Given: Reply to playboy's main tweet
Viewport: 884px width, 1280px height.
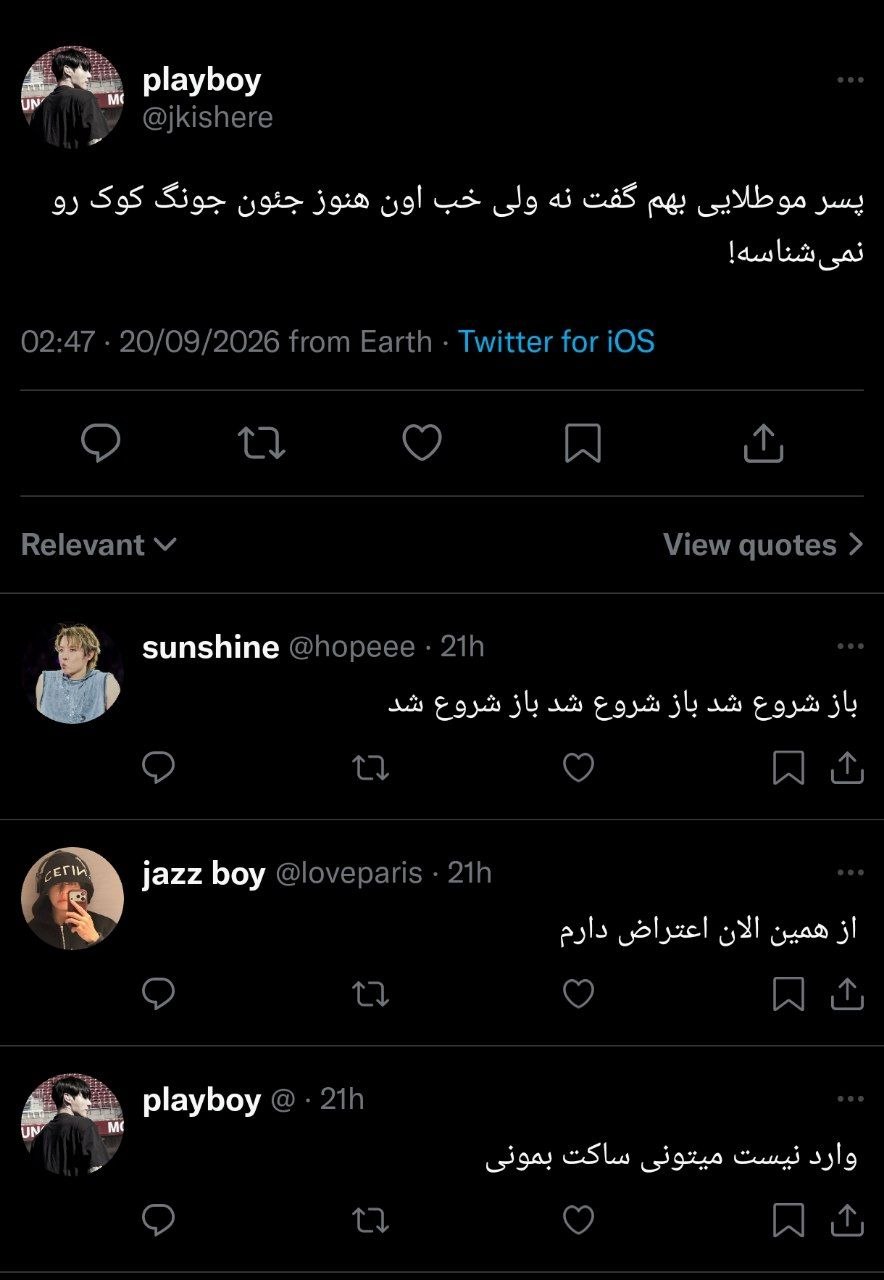Looking at the screenshot, I should click(x=100, y=442).
